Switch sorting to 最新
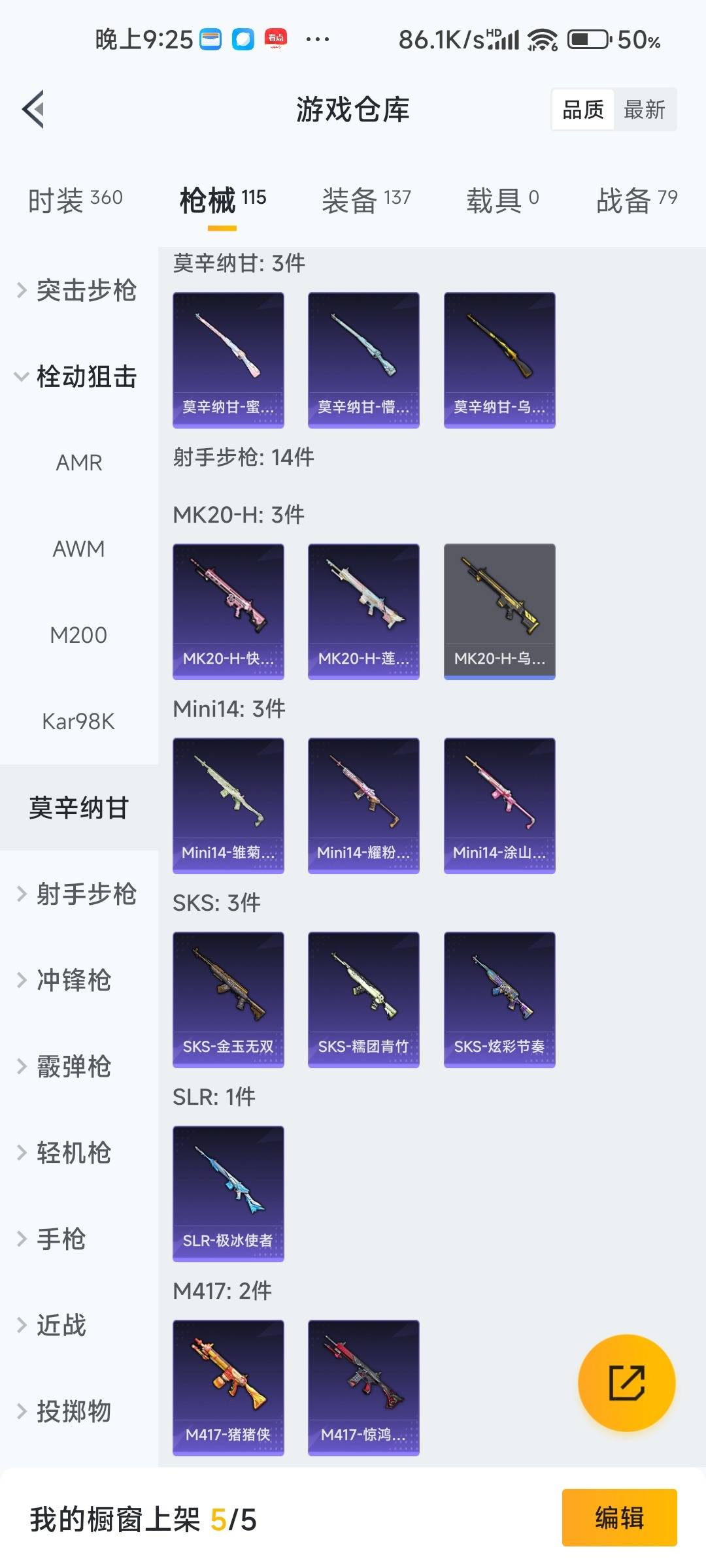Screen dimensions: 706x1568 (x=643, y=109)
